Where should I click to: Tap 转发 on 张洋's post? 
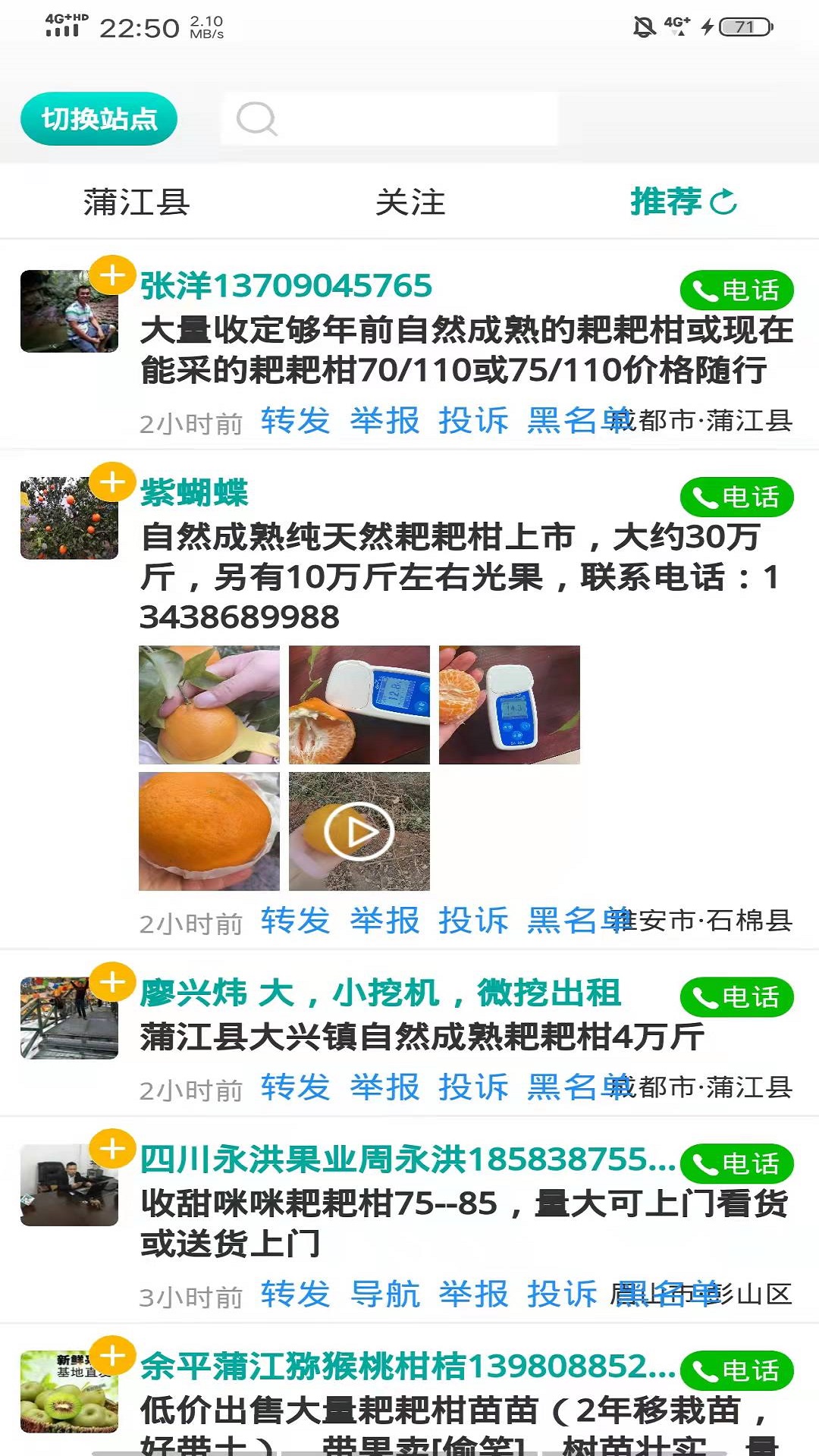click(x=296, y=421)
